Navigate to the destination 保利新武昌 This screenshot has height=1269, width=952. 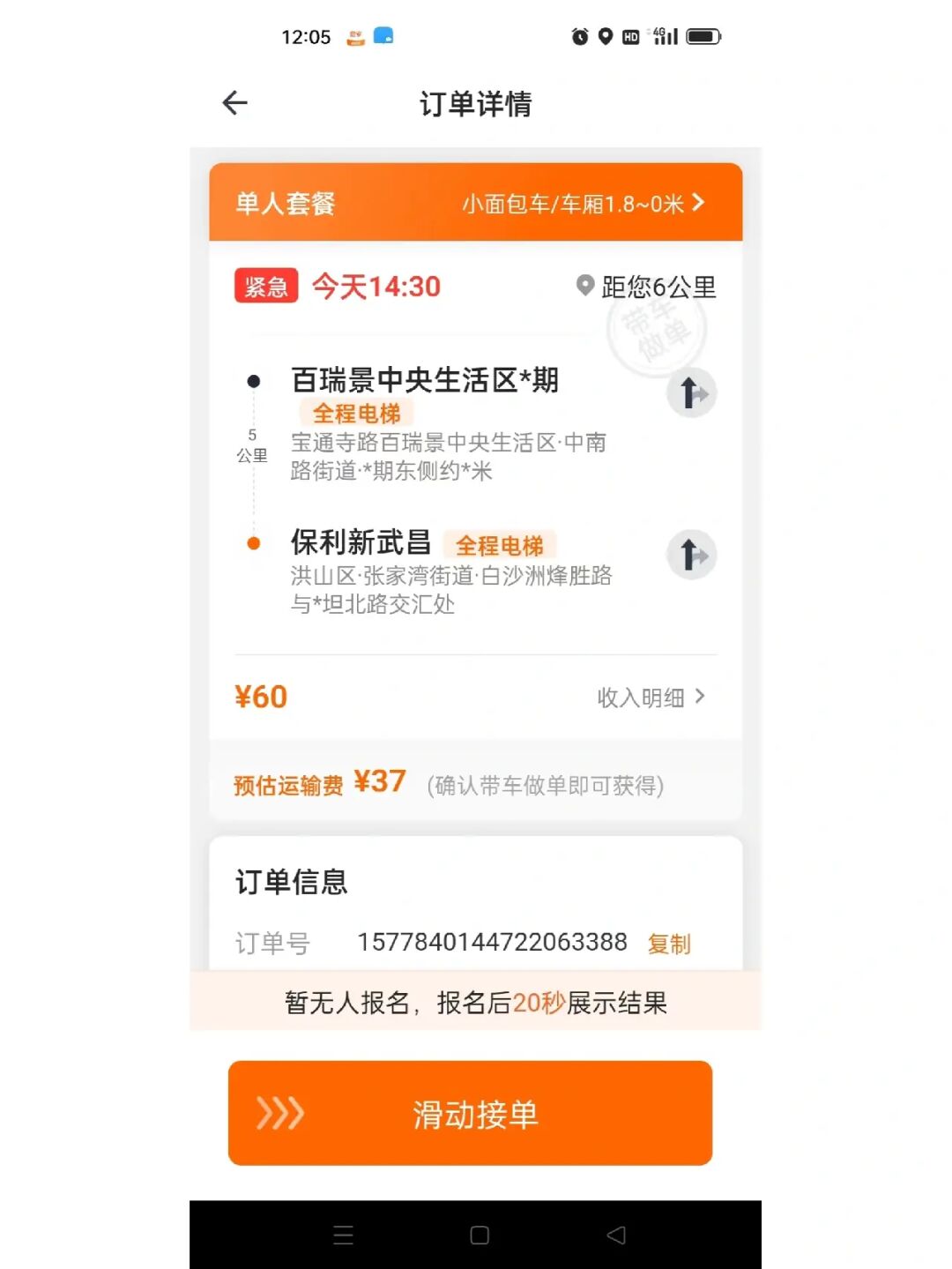[x=691, y=555]
